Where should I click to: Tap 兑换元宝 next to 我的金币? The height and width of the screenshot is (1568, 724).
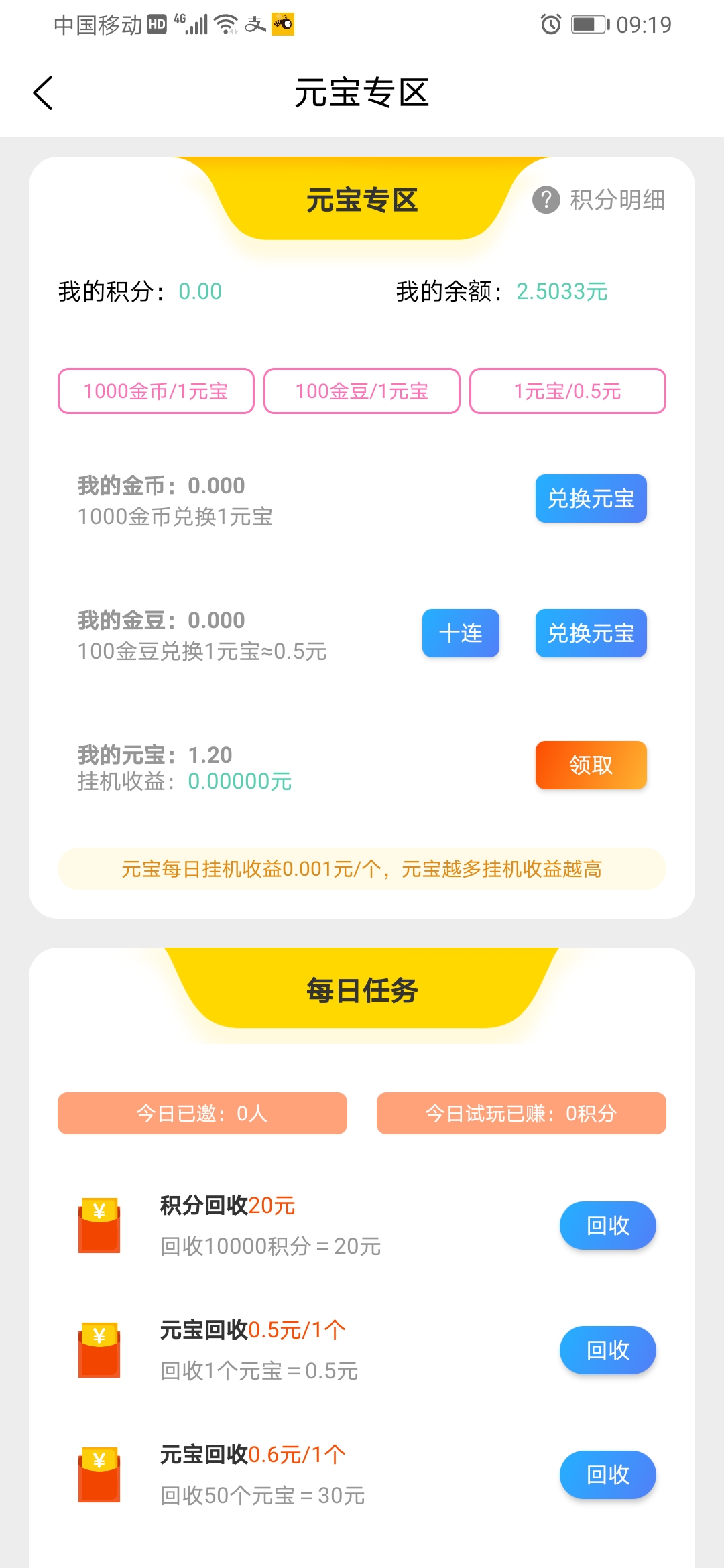[x=591, y=499]
